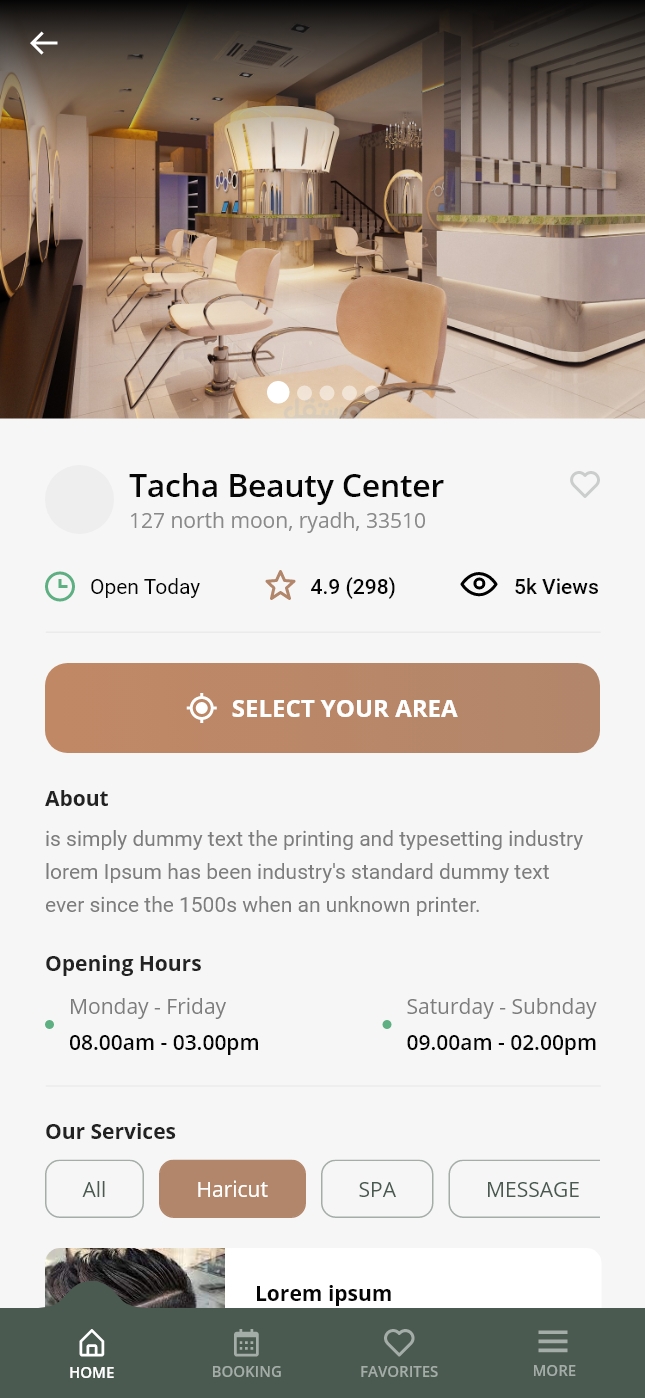
Task: Show All services
Action: pos(94,1189)
